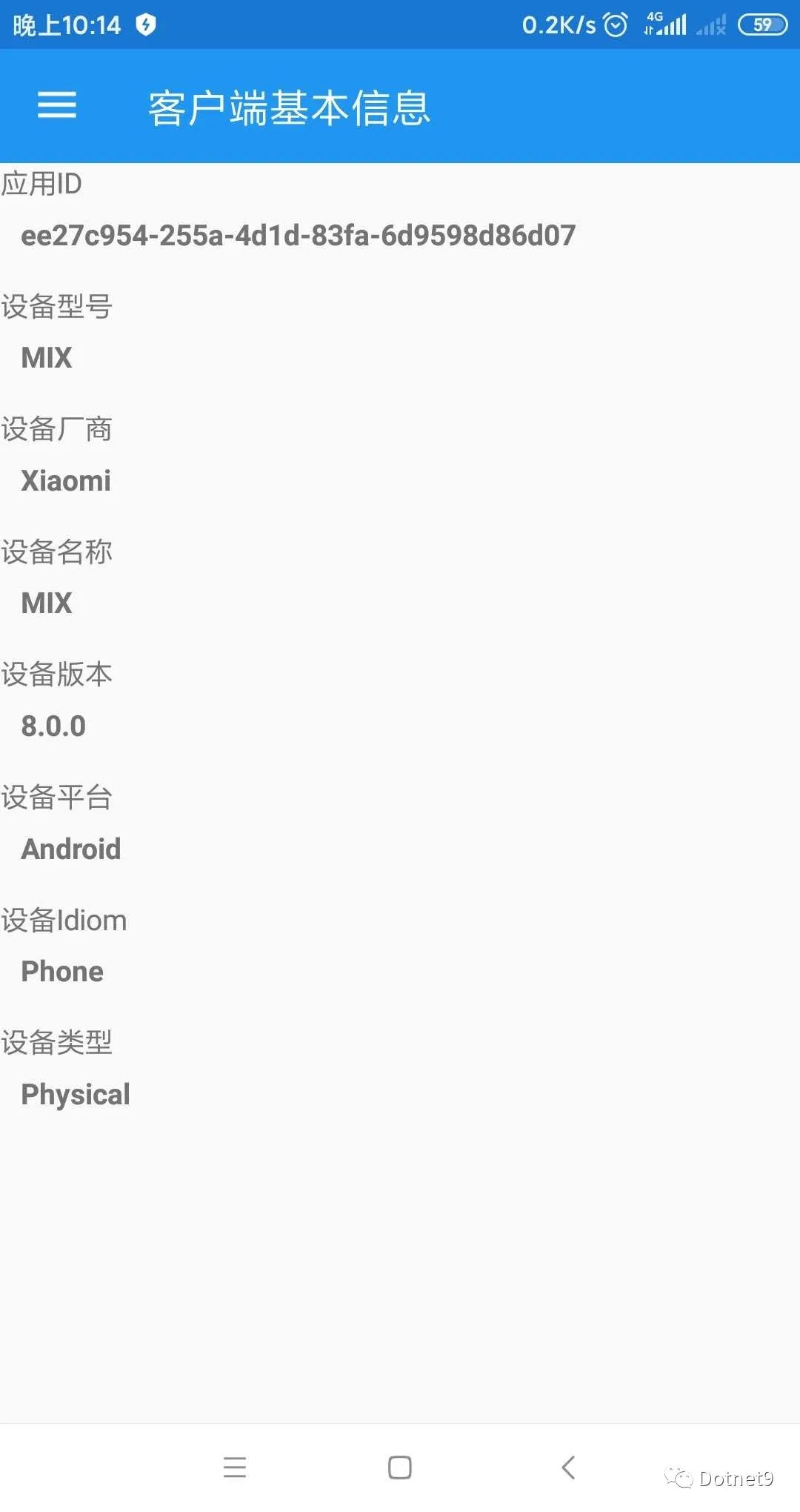Tap the system back button
Image resolution: width=800 pixels, height=1512 pixels.
(568, 1468)
